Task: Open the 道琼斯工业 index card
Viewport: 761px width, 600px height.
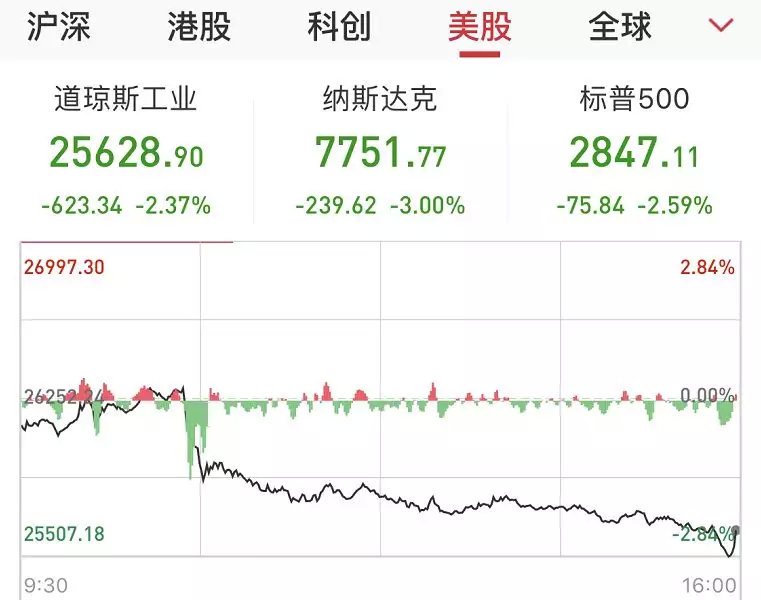Action: tap(126, 150)
